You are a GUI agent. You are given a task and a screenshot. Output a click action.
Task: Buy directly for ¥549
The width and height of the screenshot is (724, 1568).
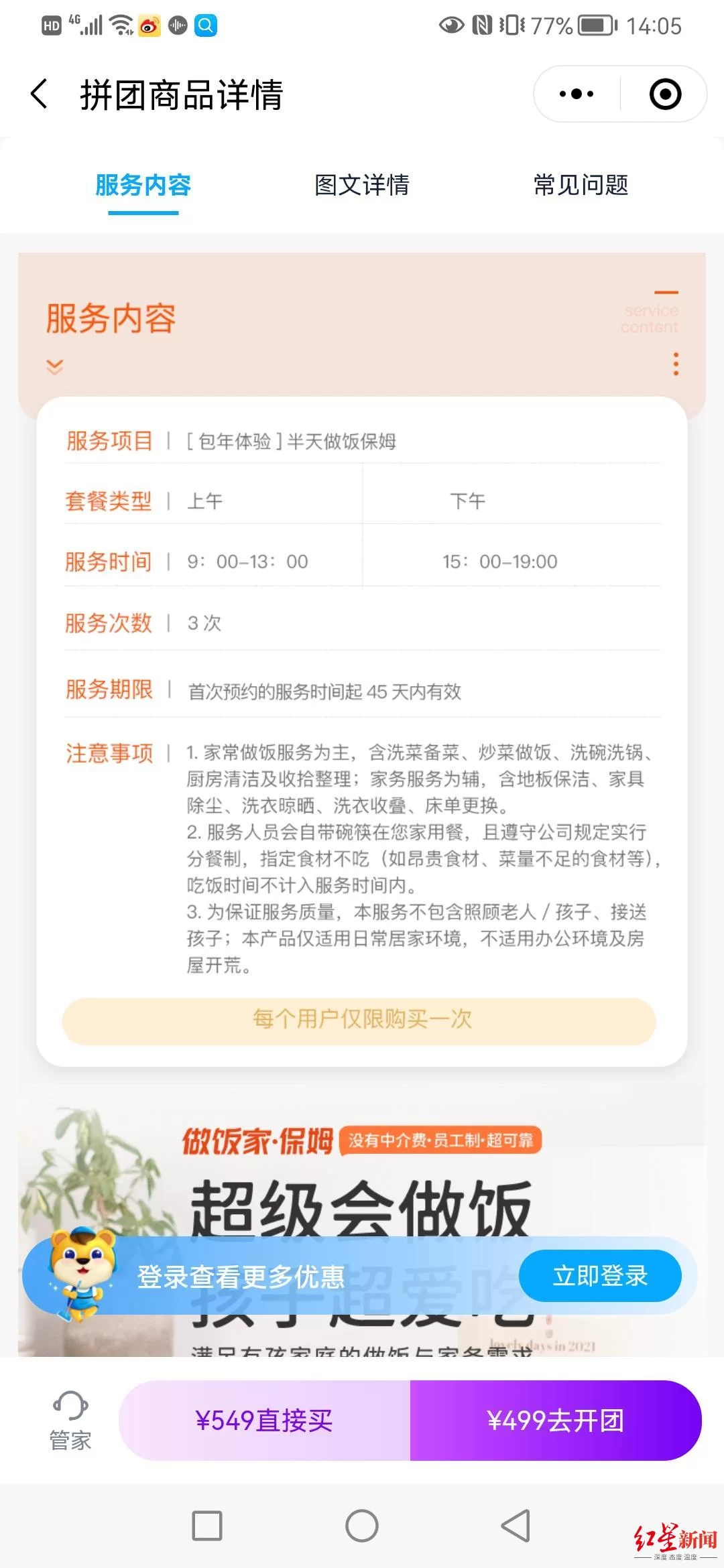tap(264, 1421)
